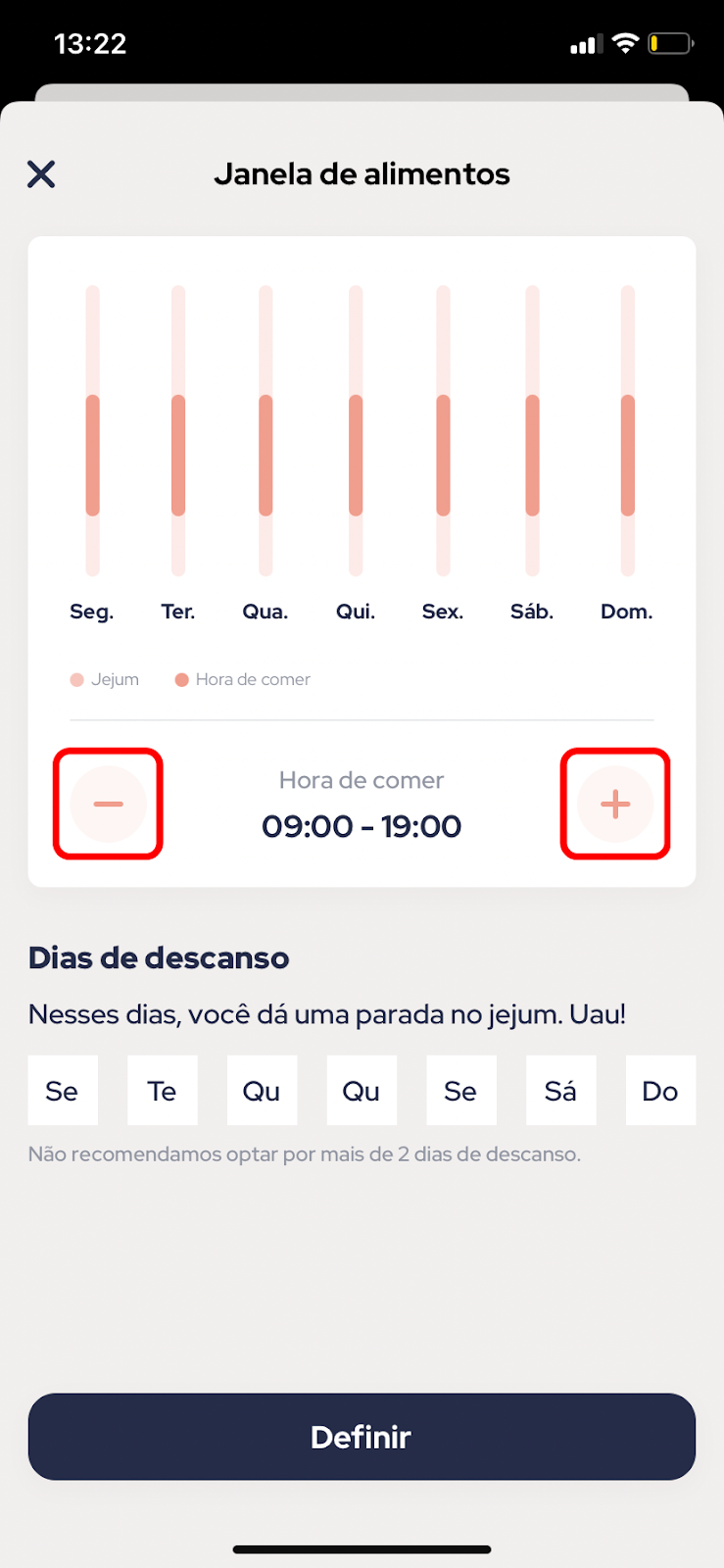Extend the Hora de comer window with plus
724x1568 pixels.
615,805
